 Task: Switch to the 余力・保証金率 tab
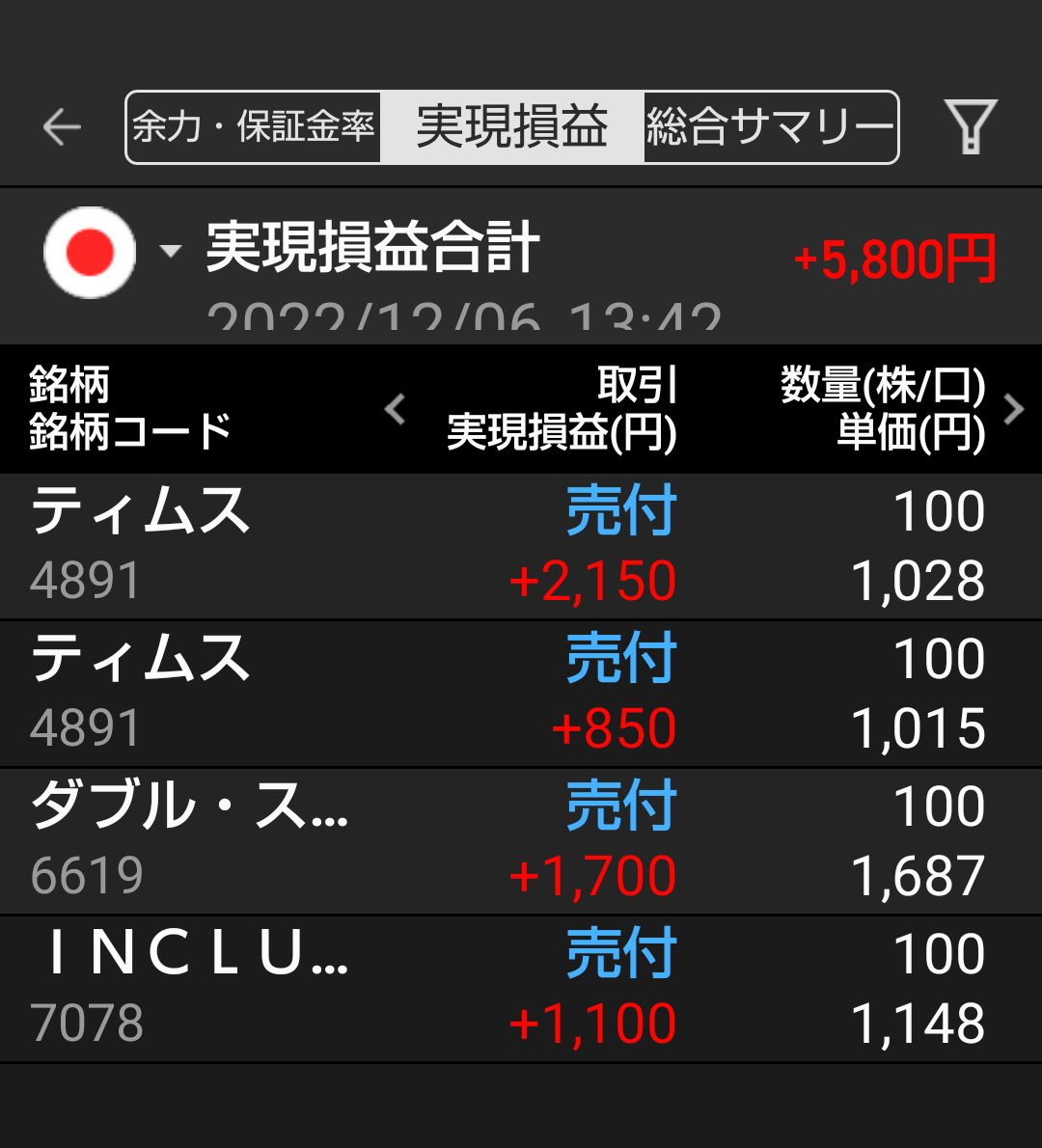(x=254, y=127)
